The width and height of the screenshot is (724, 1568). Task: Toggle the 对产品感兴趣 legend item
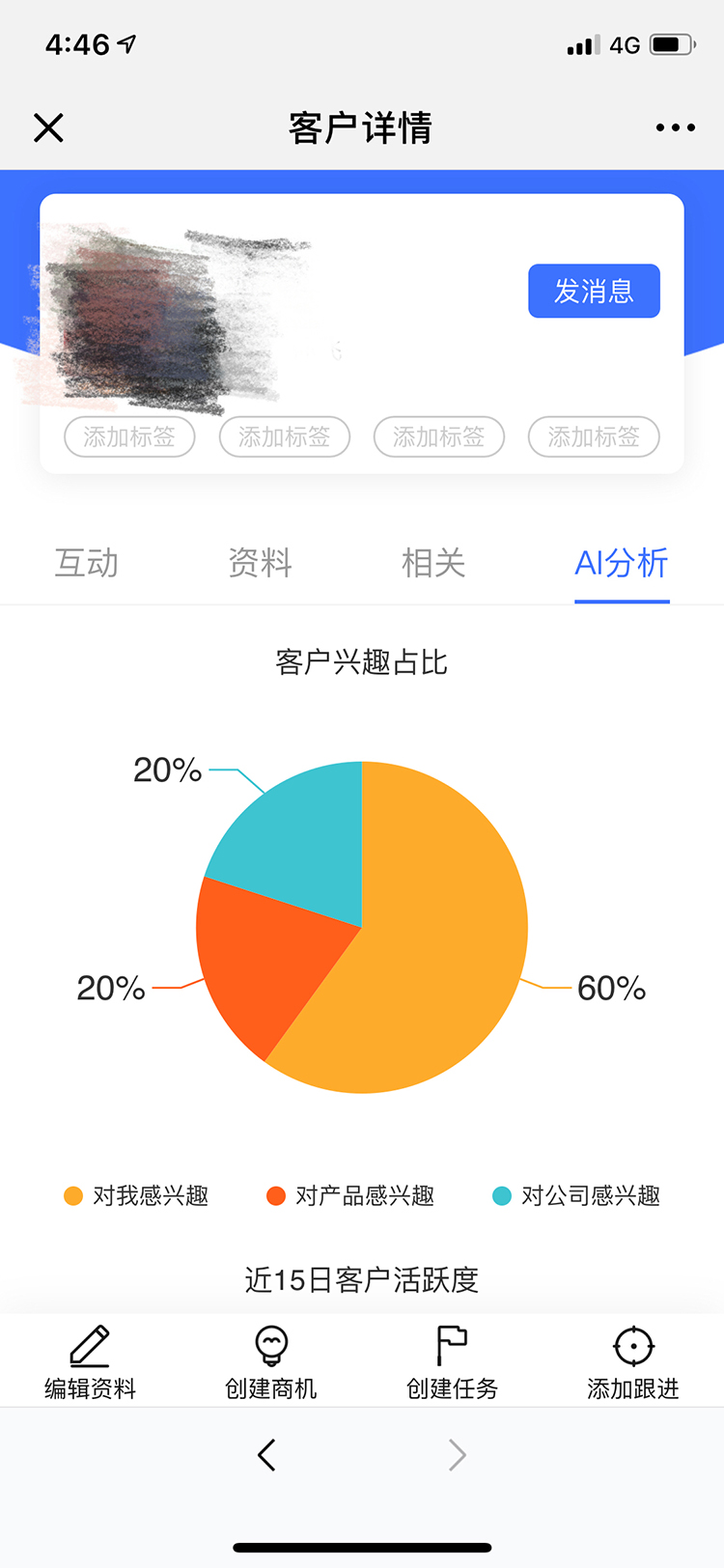coord(351,1196)
